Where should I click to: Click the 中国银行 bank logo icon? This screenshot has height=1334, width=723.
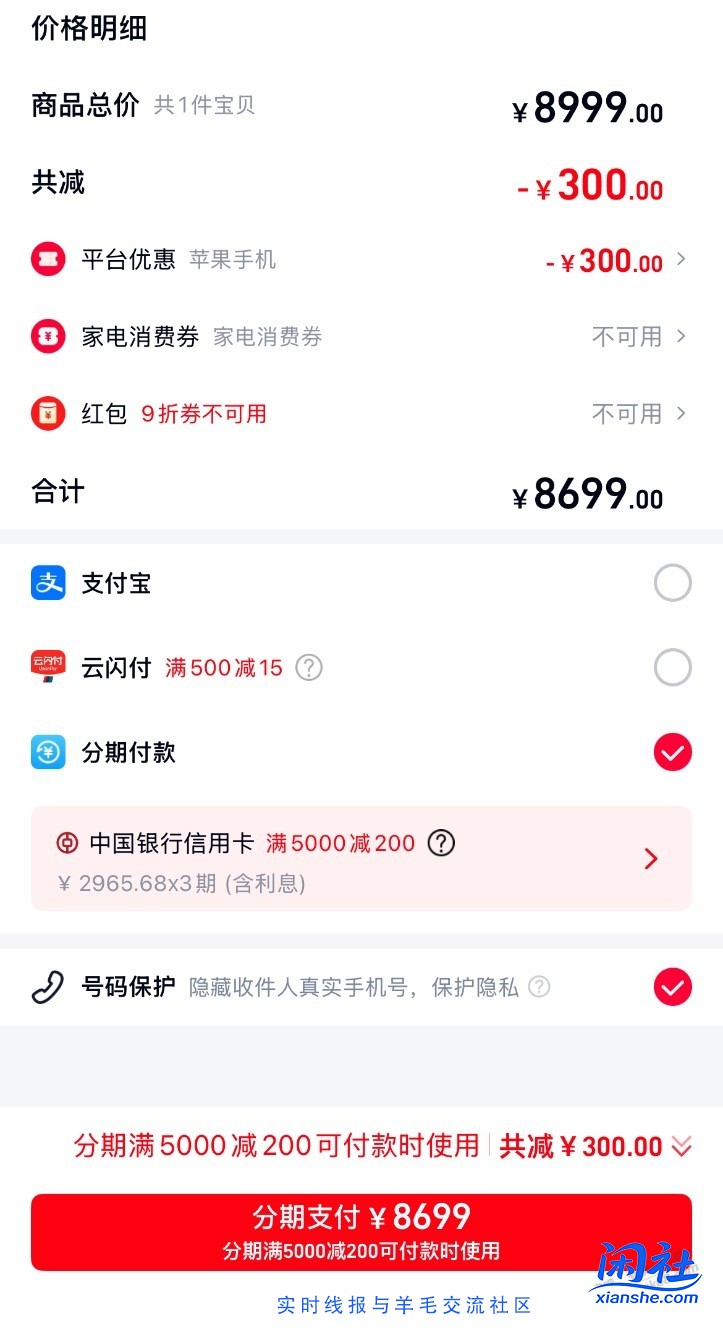(66, 843)
